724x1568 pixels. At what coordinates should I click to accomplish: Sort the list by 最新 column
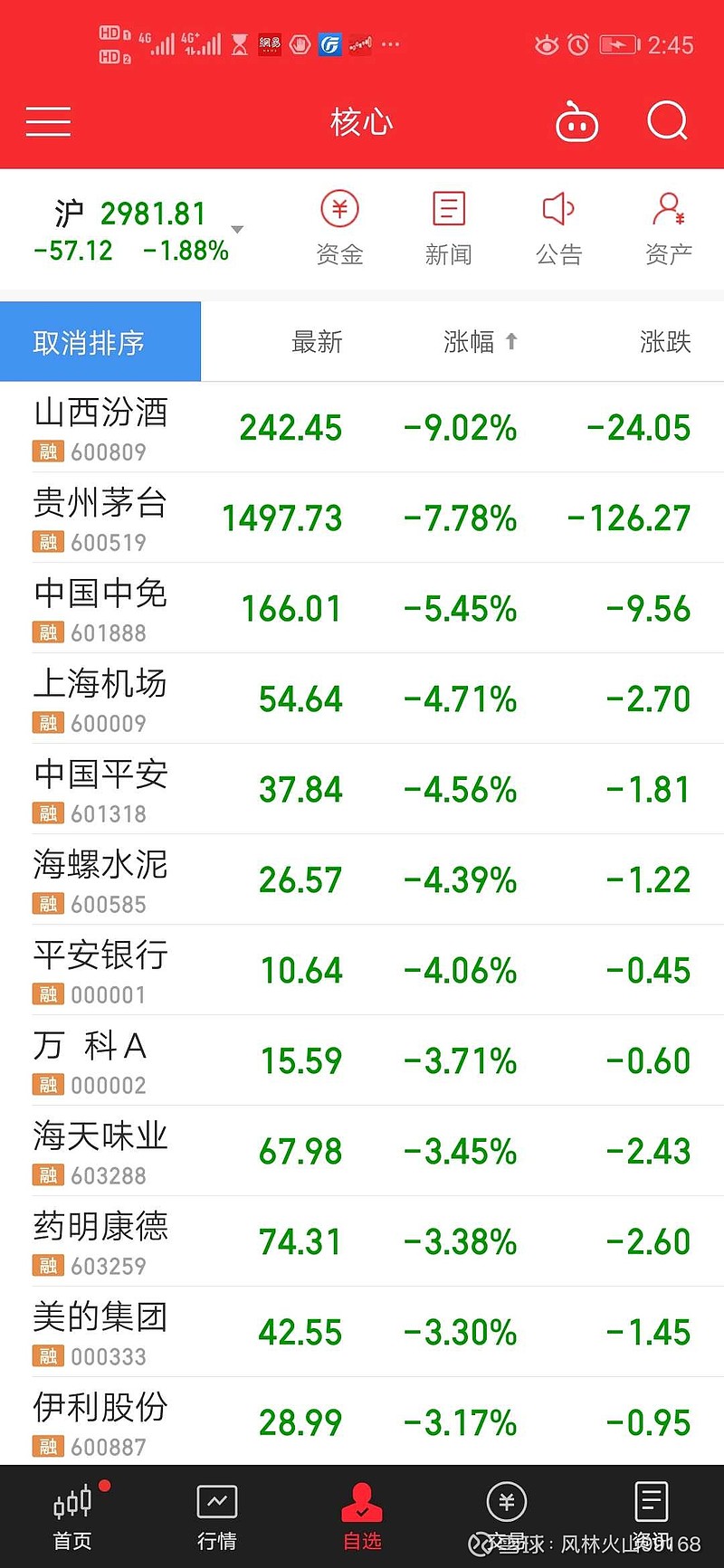coord(317,342)
